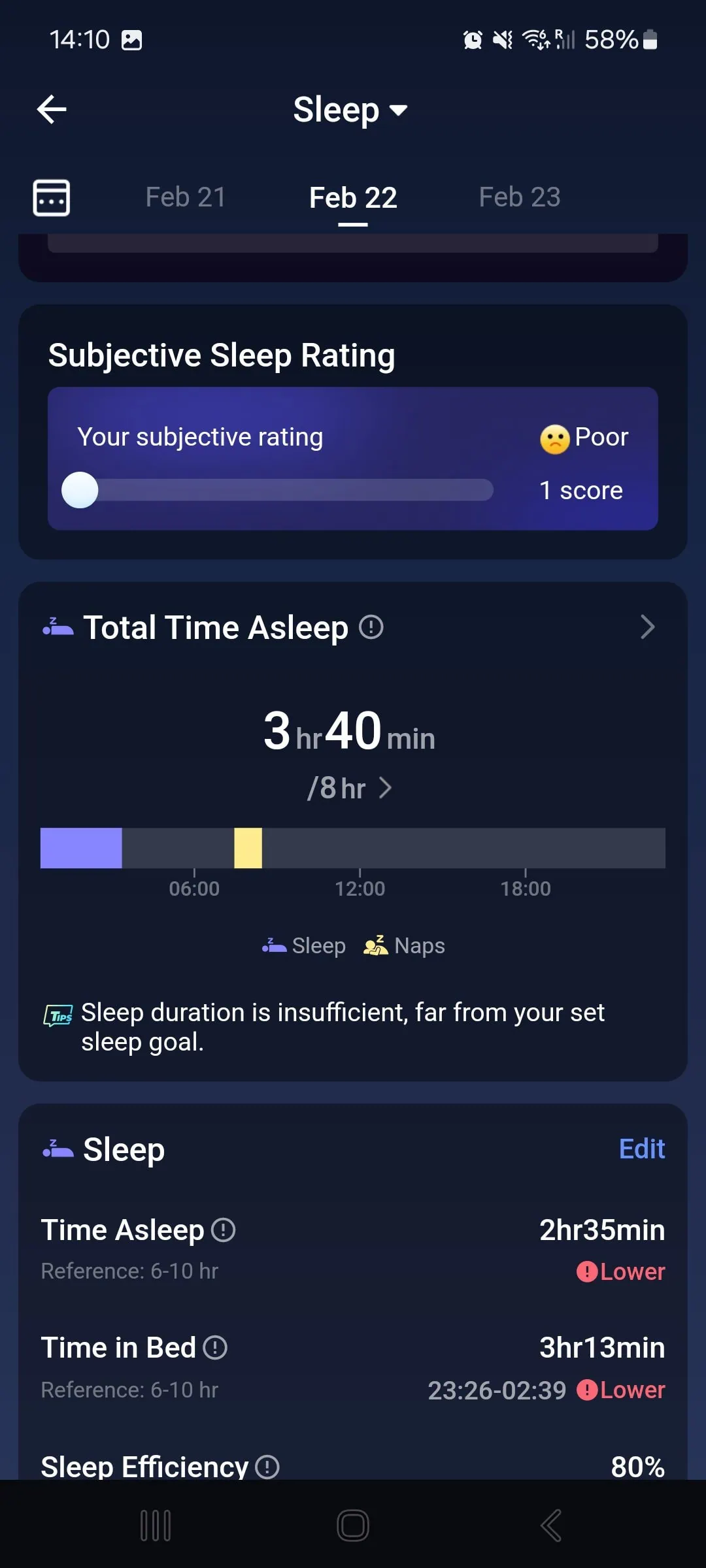Switch to the Feb 23 date
Viewport: 706px width, 1568px height.
pos(520,197)
